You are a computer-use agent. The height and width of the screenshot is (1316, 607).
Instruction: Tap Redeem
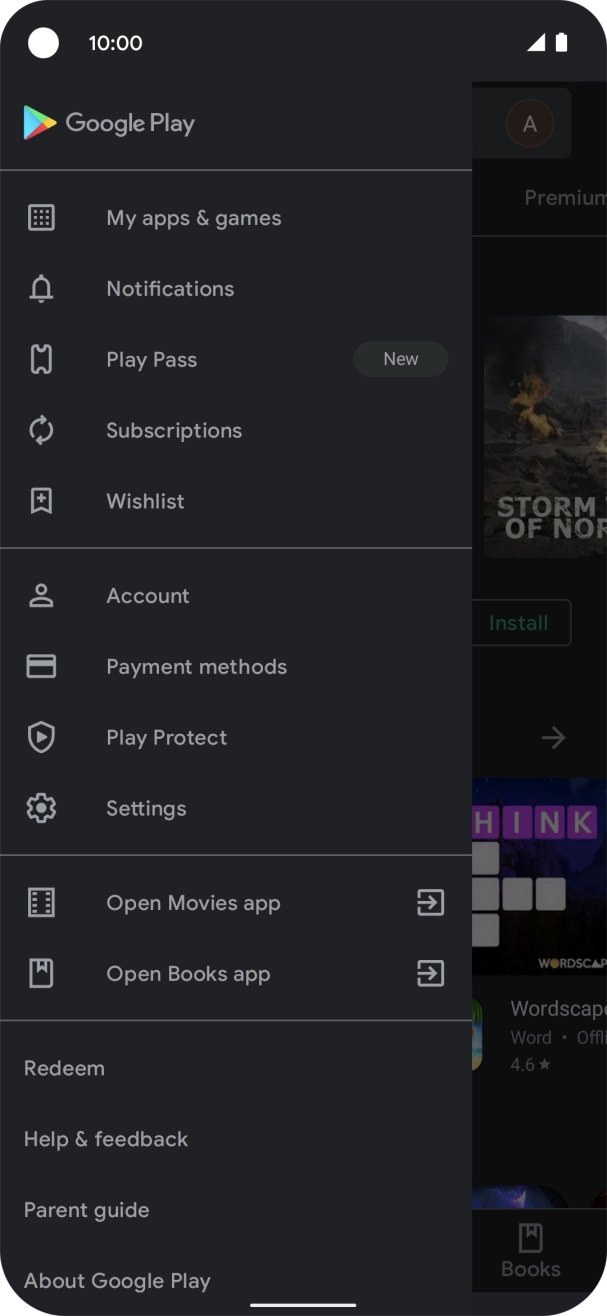[64, 1068]
